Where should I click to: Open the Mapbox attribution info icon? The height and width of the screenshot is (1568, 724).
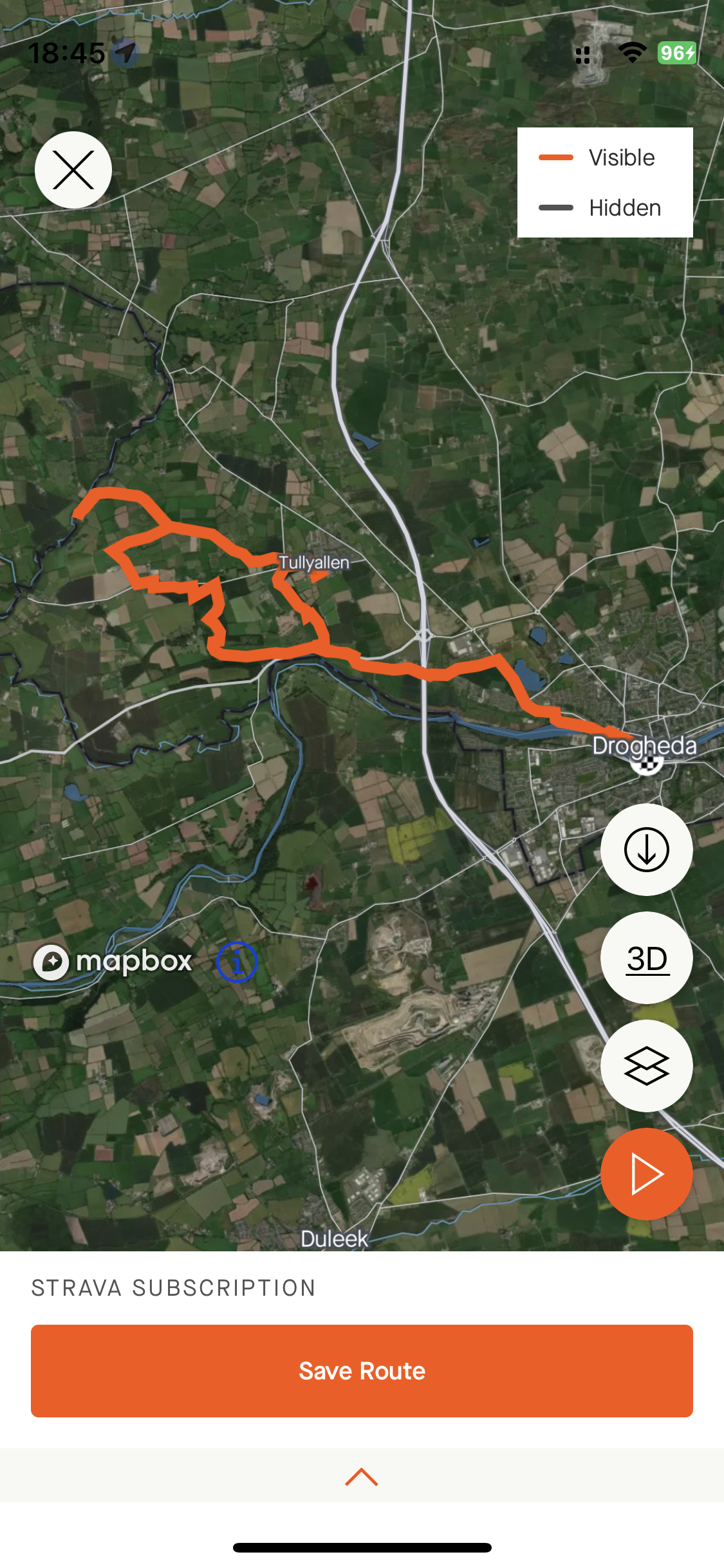click(237, 962)
